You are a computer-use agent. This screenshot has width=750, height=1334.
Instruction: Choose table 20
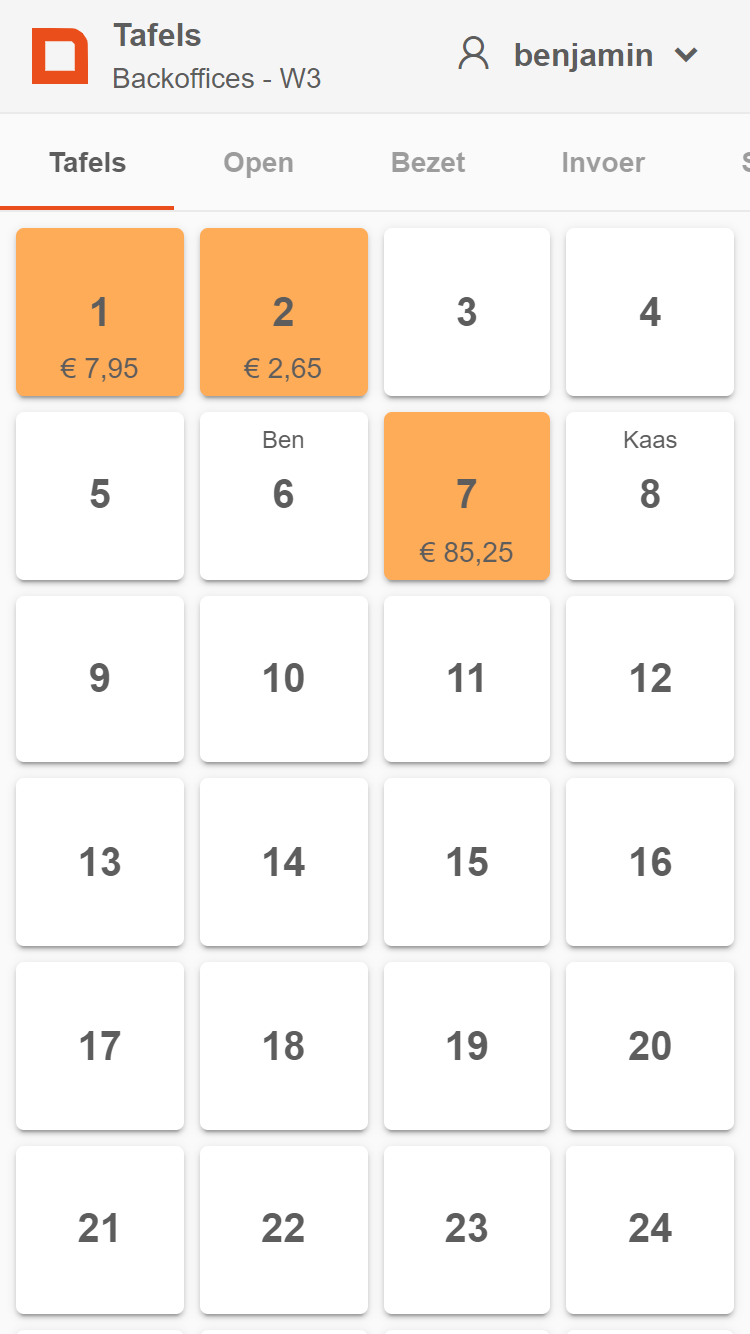pos(650,1046)
